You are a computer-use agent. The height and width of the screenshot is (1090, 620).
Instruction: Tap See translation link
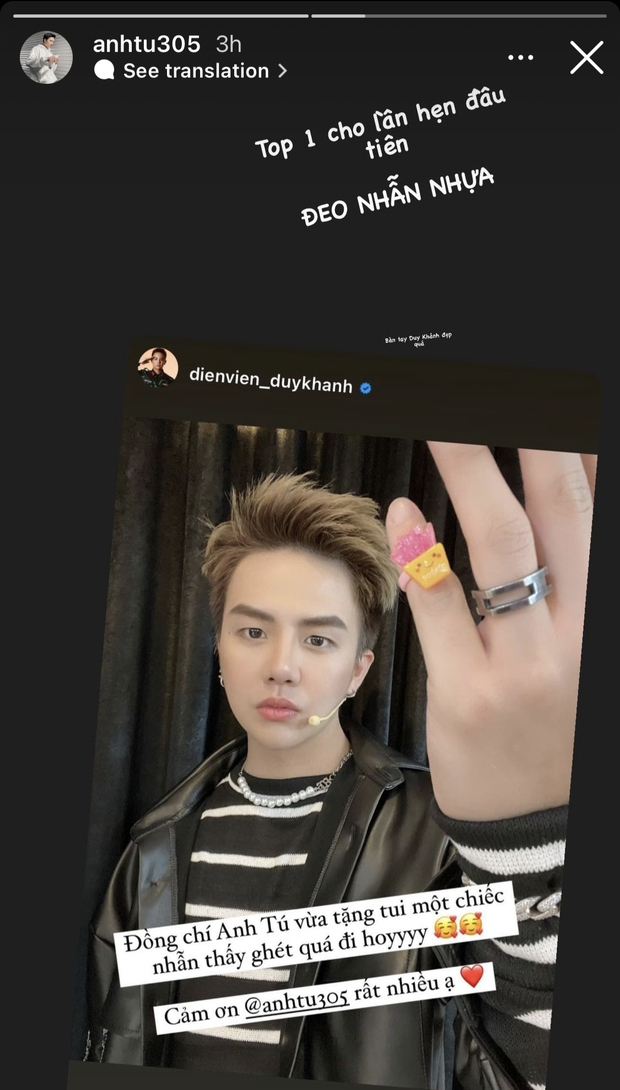[195, 71]
